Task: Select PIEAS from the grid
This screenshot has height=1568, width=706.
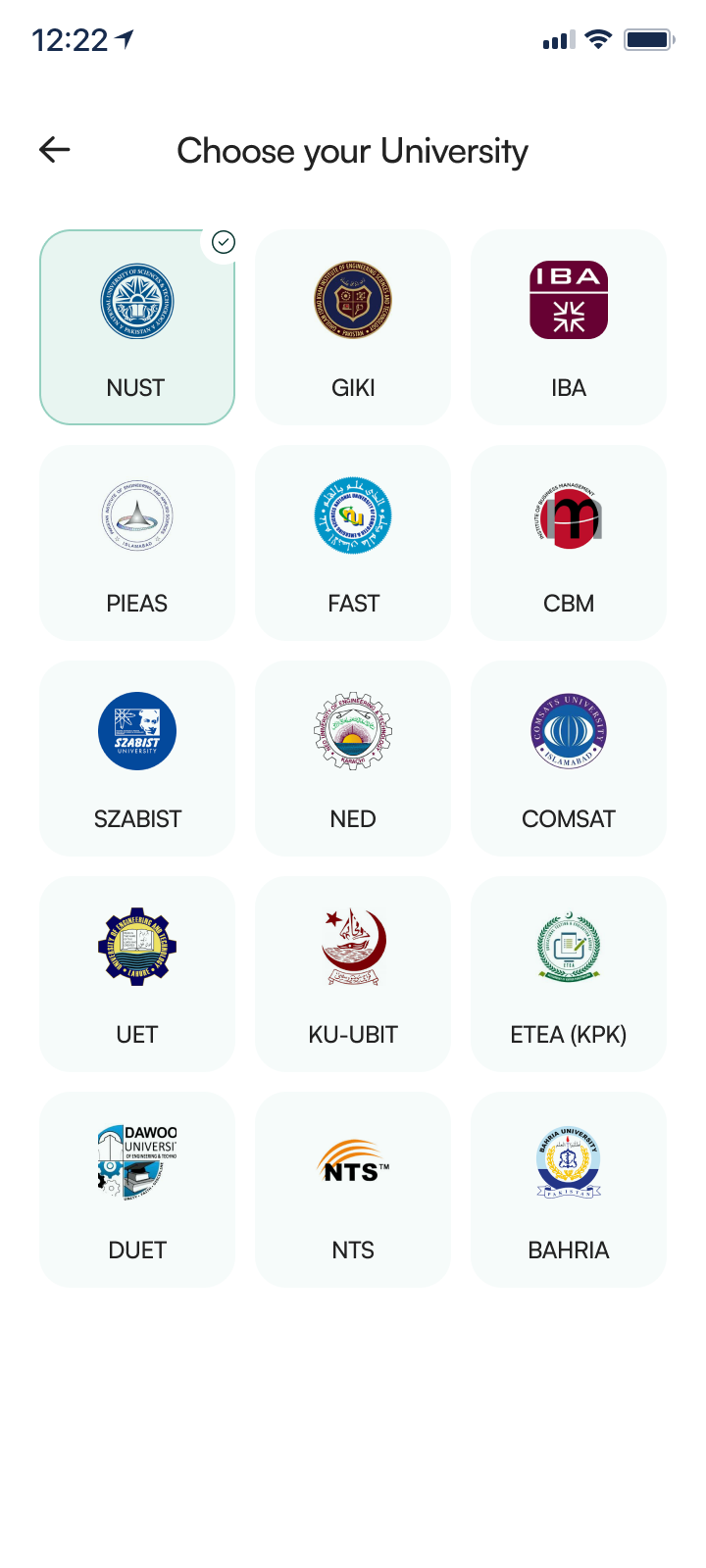Action: [137, 543]
